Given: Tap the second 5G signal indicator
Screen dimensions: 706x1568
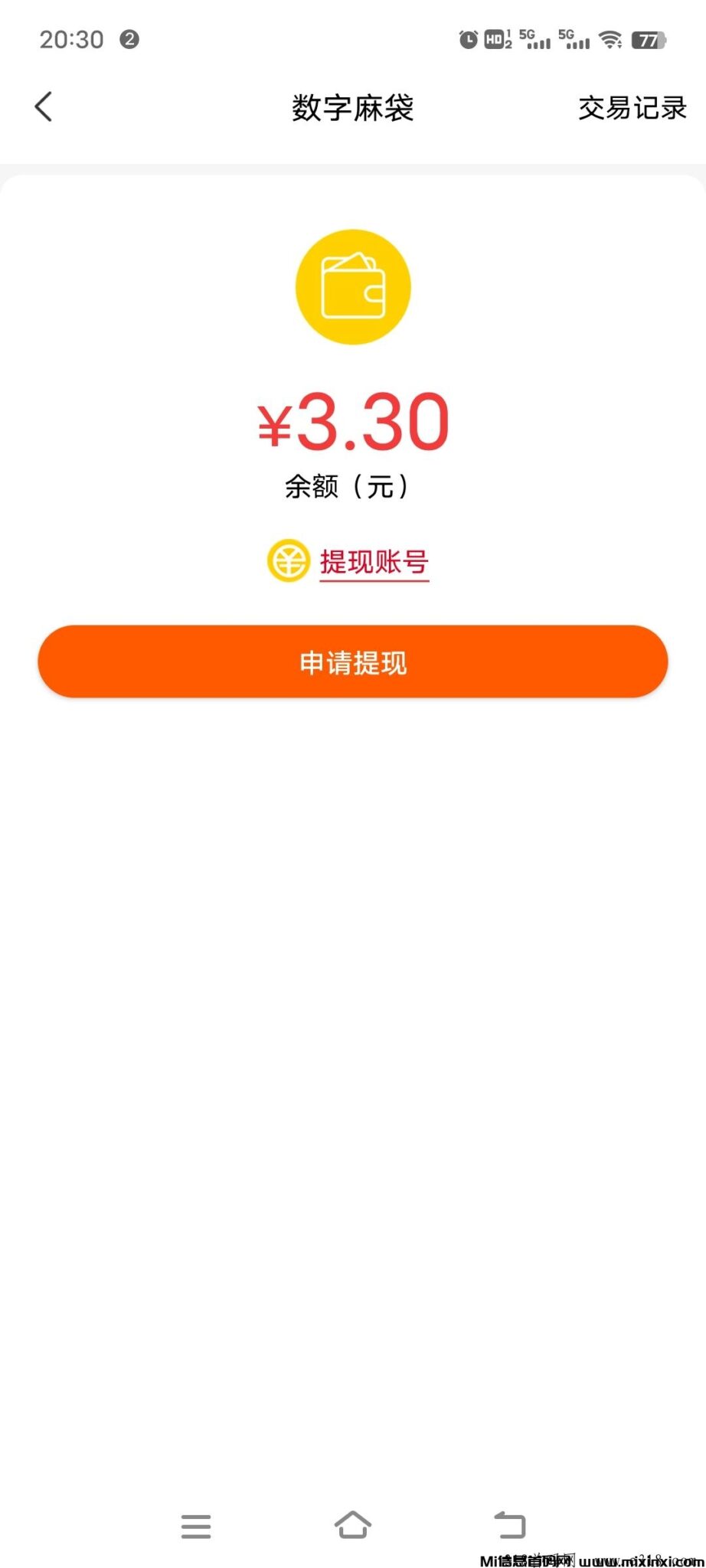Looking at the screenshot, I should pyautogui.click(x=573, y=39).
